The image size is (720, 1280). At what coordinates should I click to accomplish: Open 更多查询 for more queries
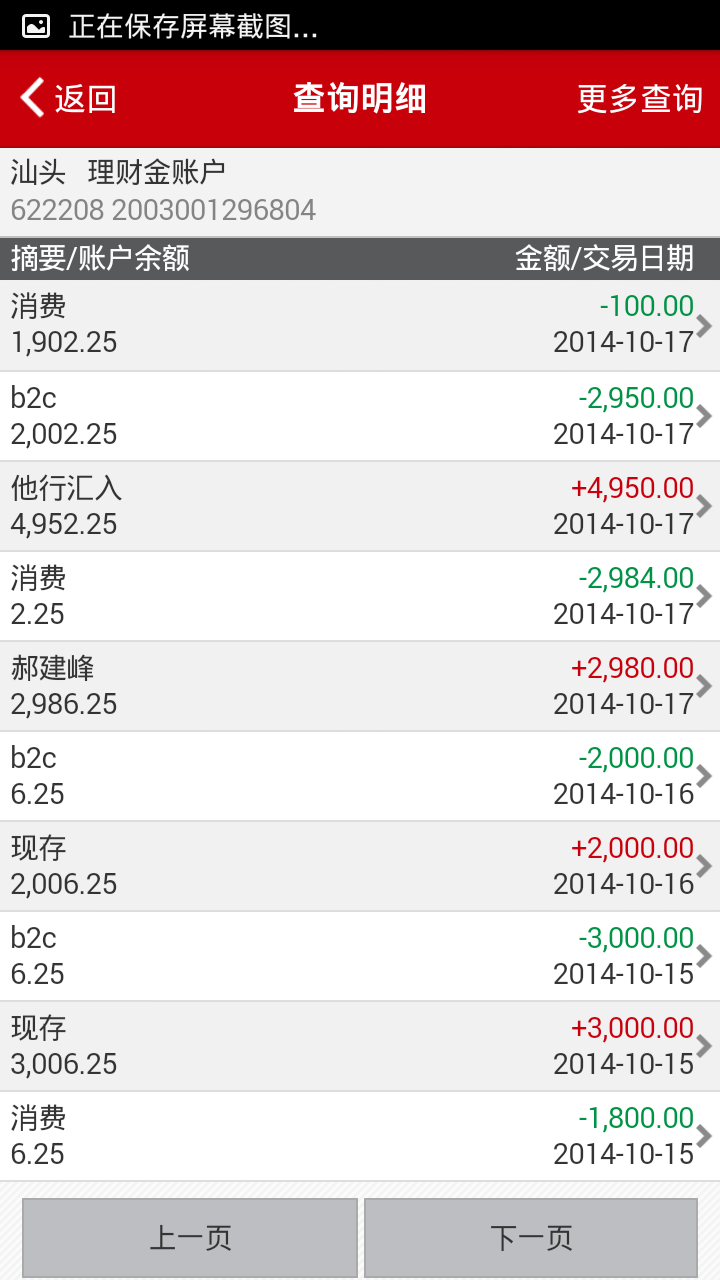639,99
